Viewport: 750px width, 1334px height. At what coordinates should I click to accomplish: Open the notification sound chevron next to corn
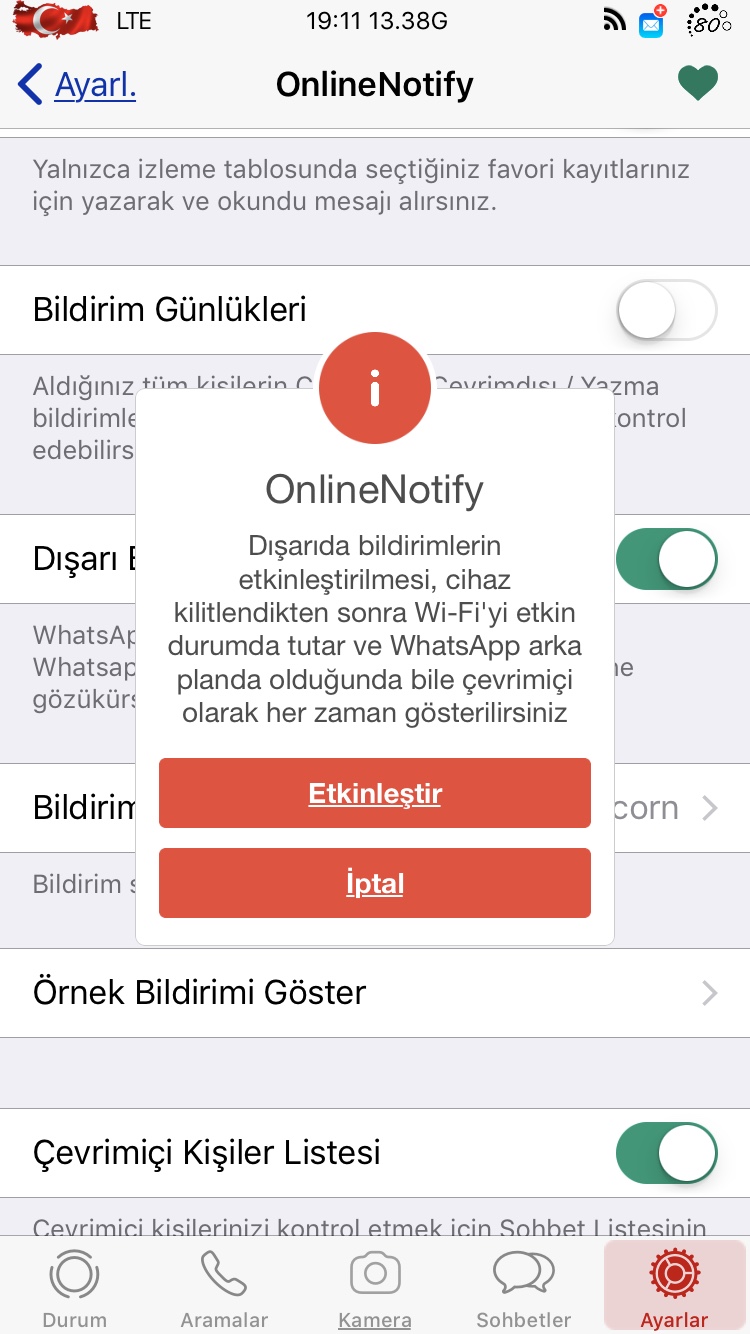coord(709,808)
